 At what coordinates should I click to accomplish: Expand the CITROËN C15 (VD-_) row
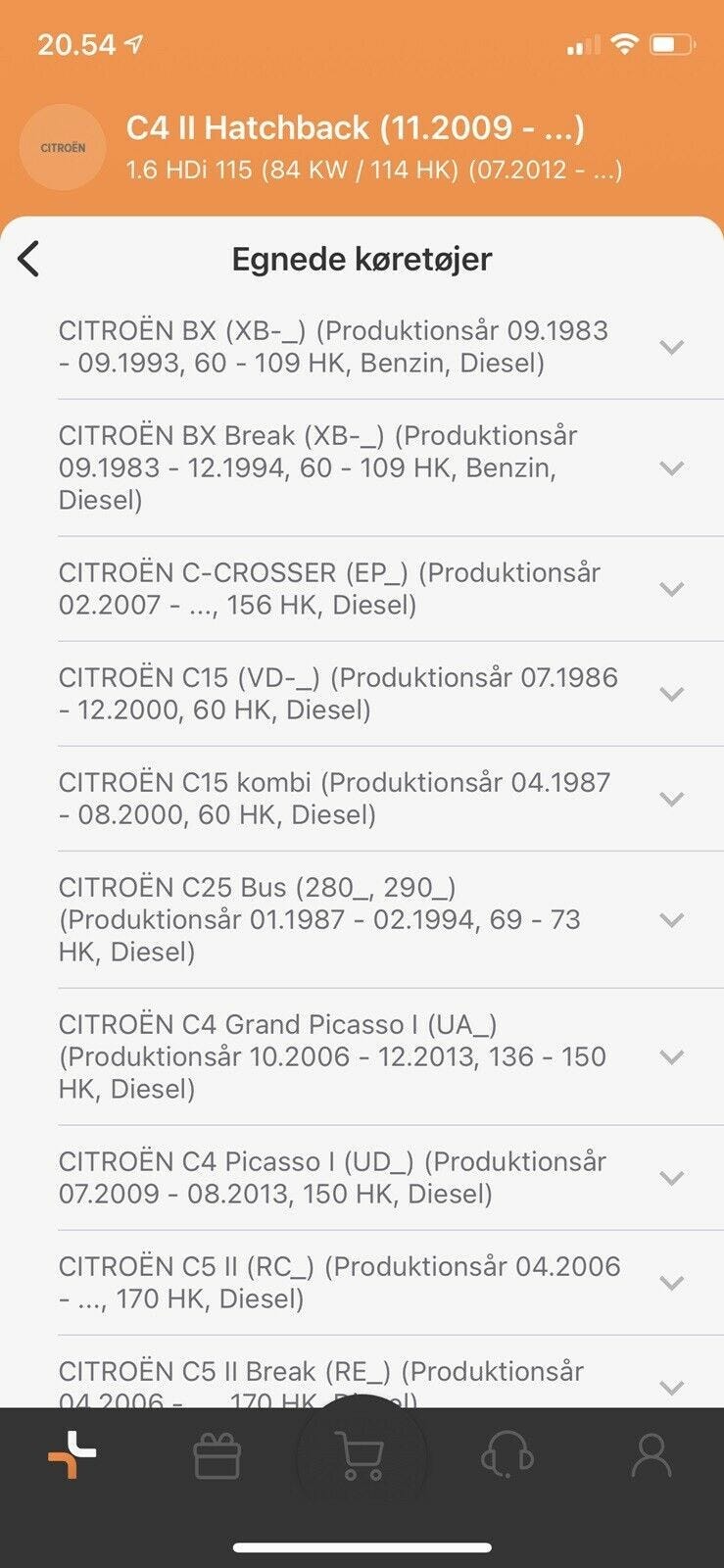pos(671,694)
